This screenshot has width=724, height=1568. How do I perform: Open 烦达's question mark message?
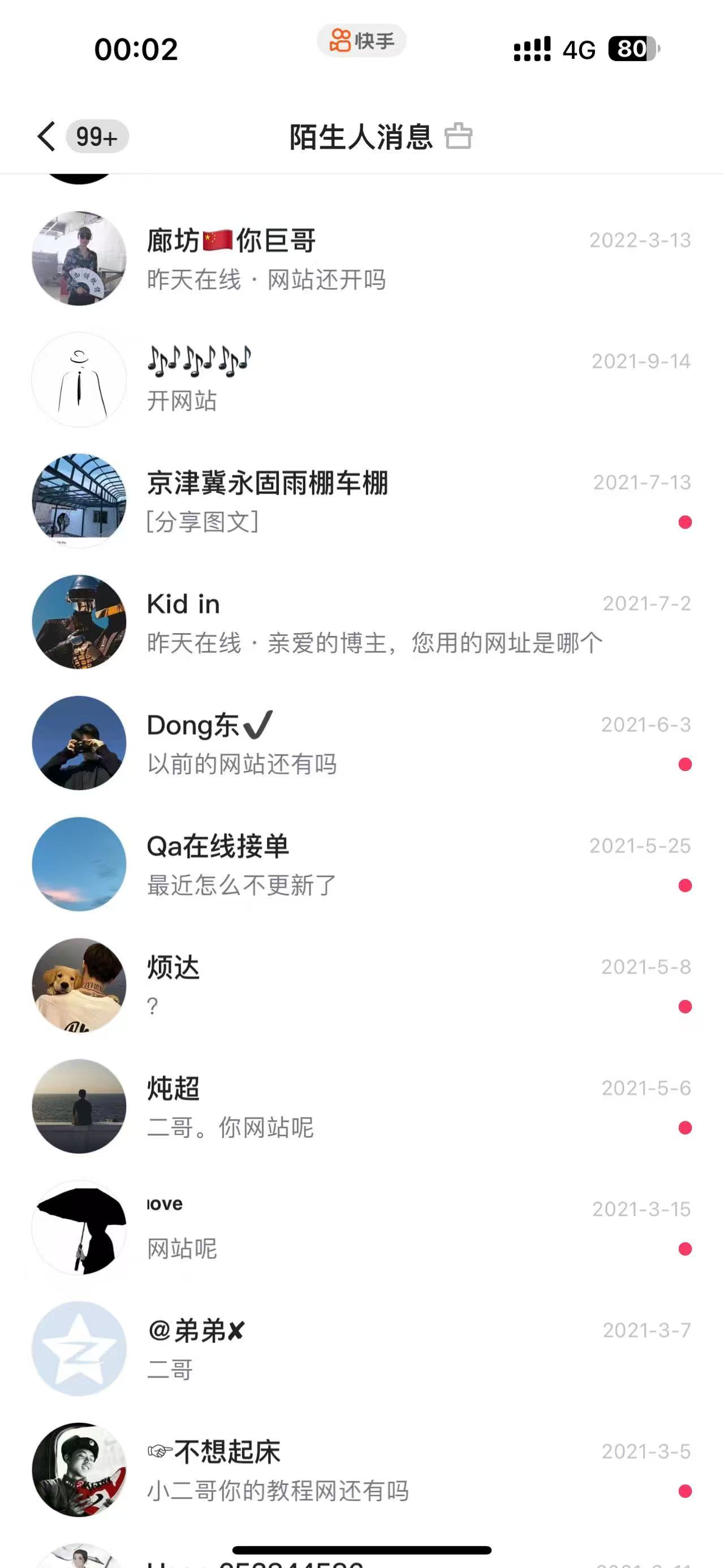[361, 985]
